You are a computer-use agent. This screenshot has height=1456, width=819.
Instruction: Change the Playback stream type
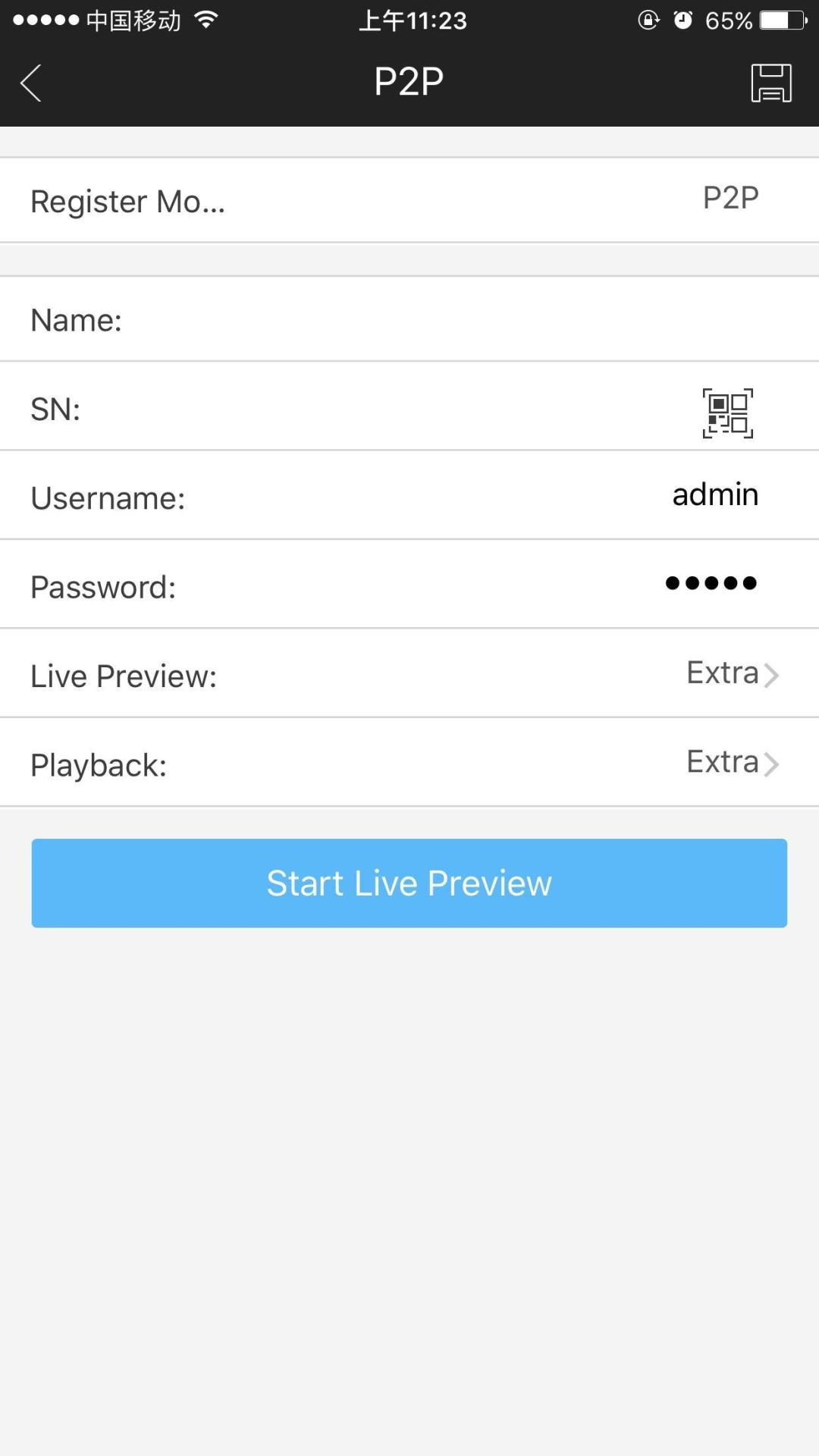(x=731, y=763)
